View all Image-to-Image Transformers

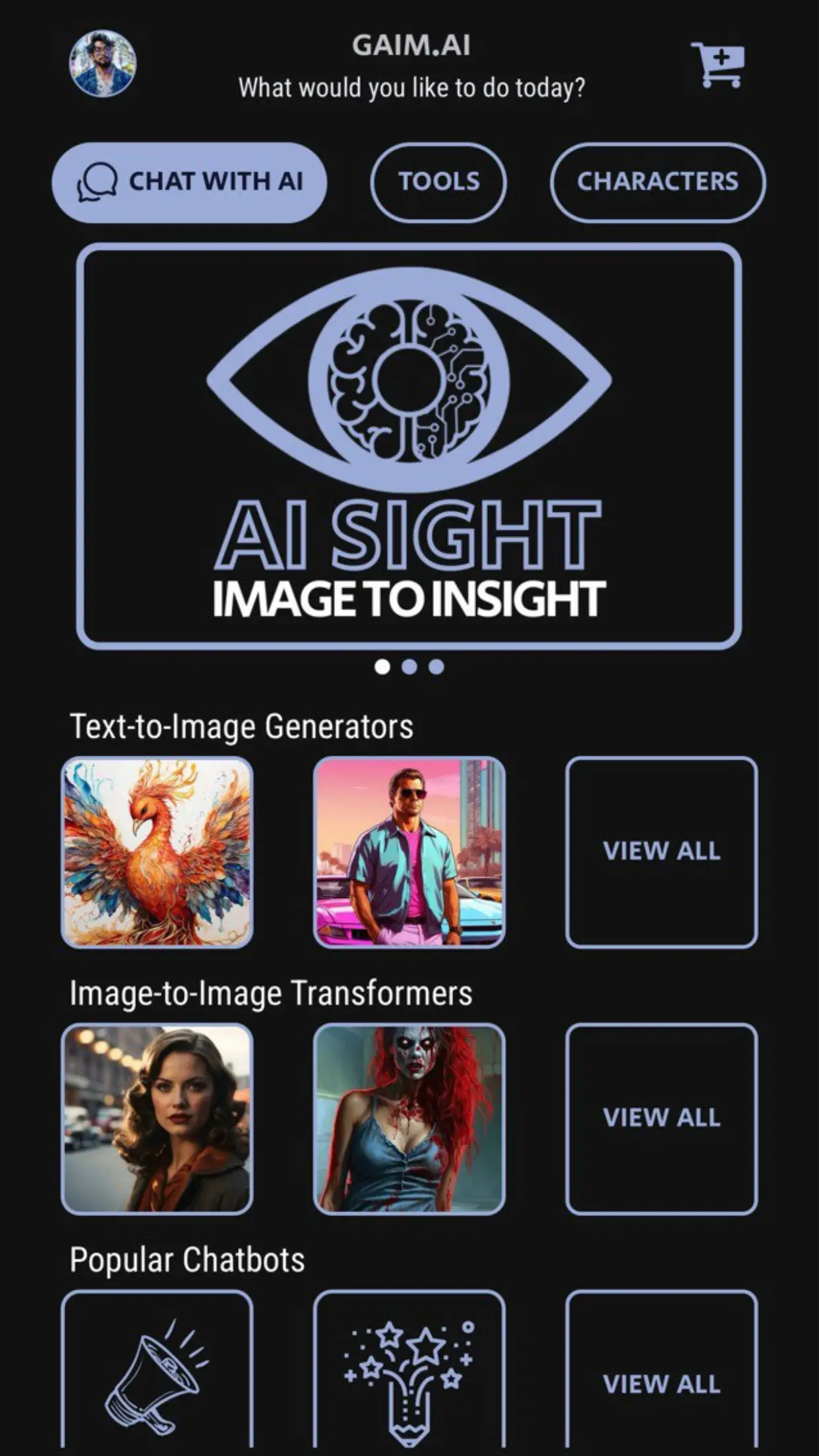coord(661,1119)
